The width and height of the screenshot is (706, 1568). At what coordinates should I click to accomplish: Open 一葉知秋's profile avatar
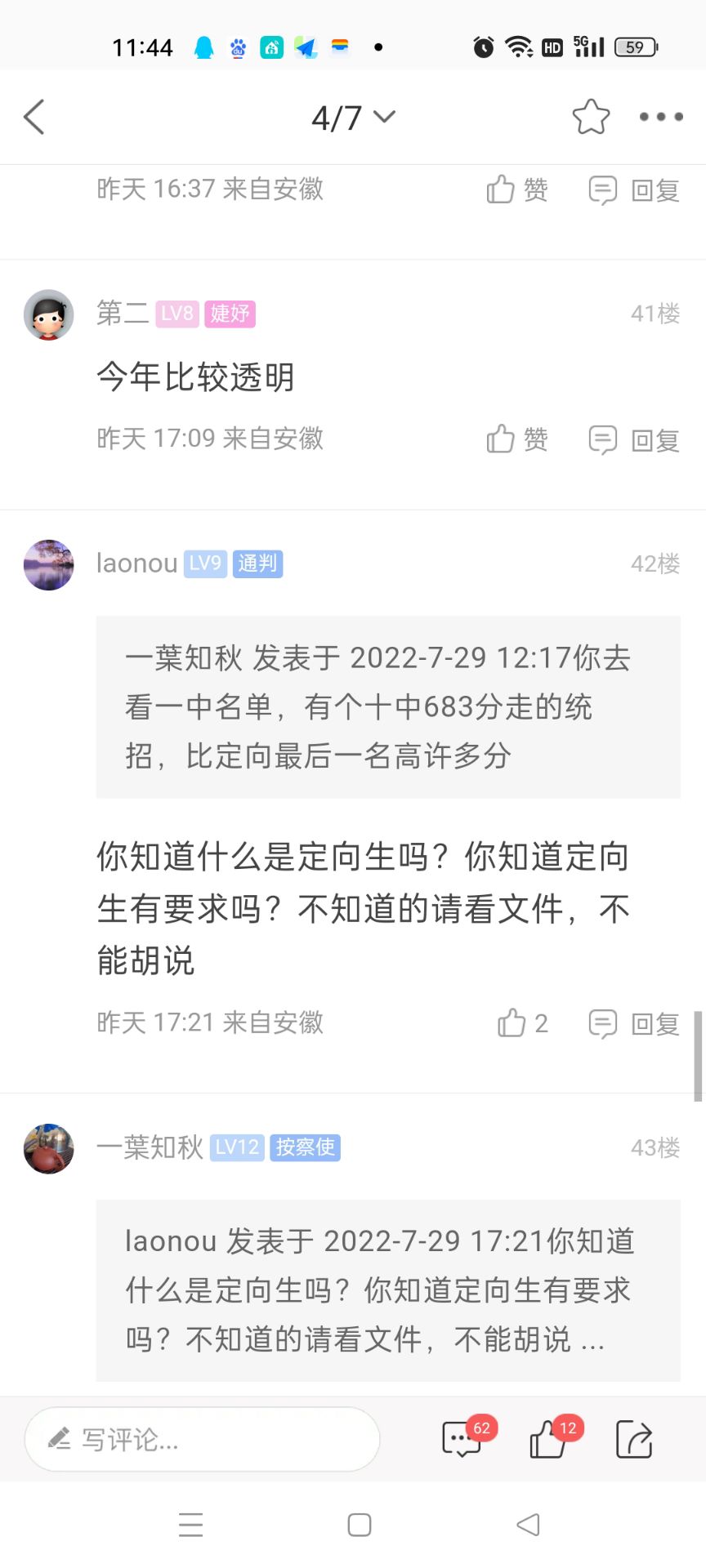pos(49,1148)
